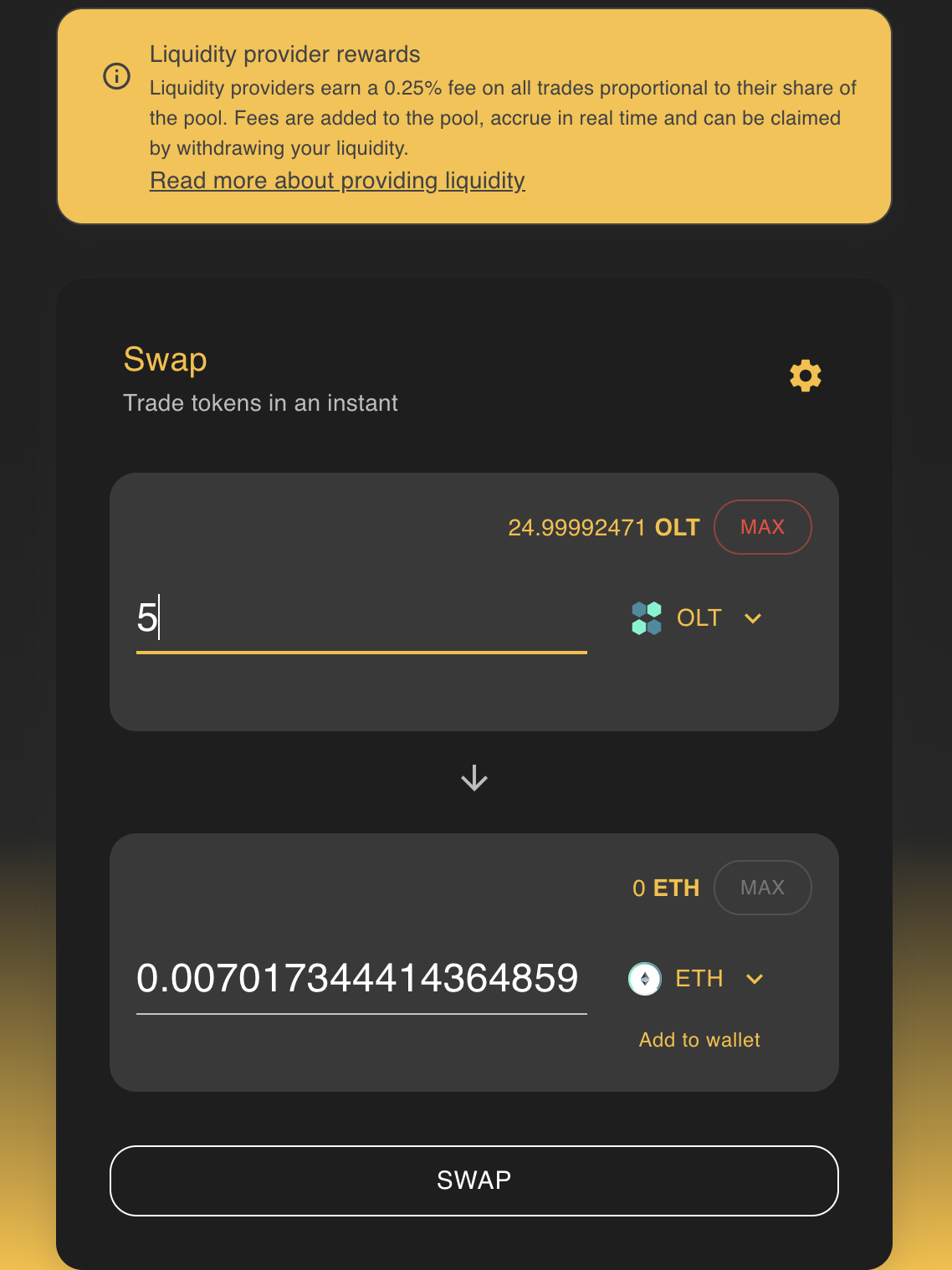Open swap settings gear icon
Screen dimensions: 952x1270
pyautogui.click(x=806, y=376)
